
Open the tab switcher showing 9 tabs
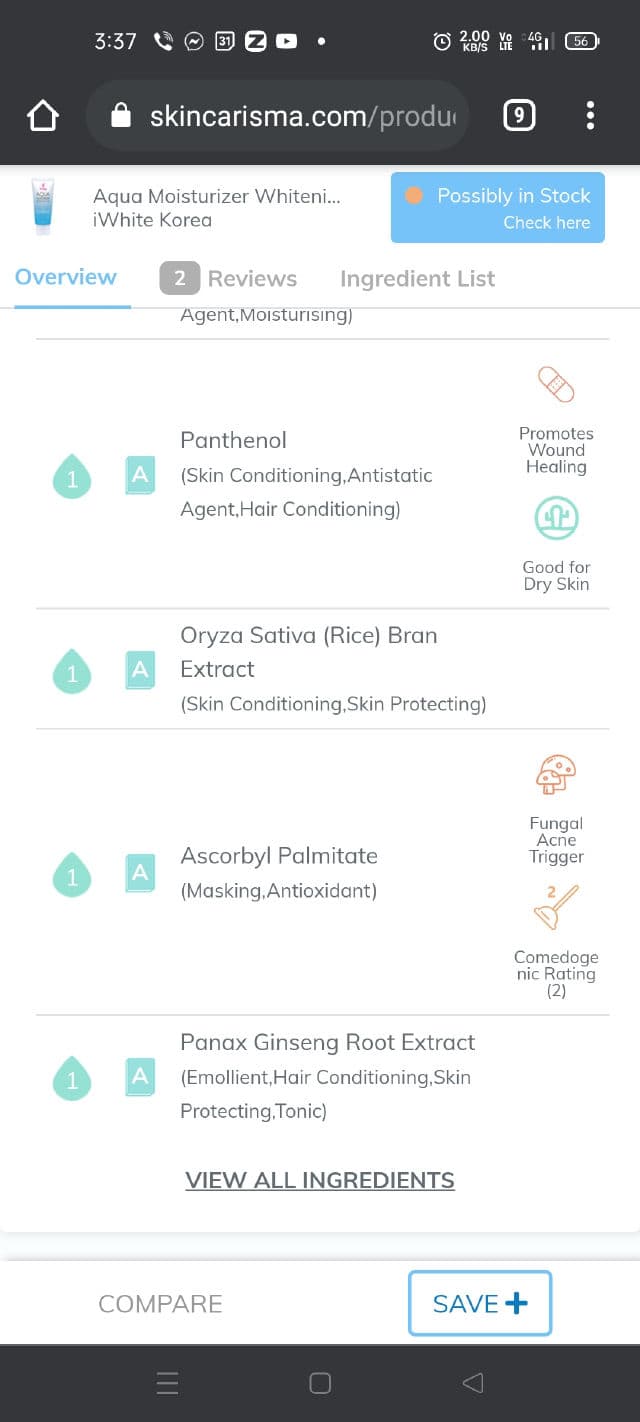(518, 116)
